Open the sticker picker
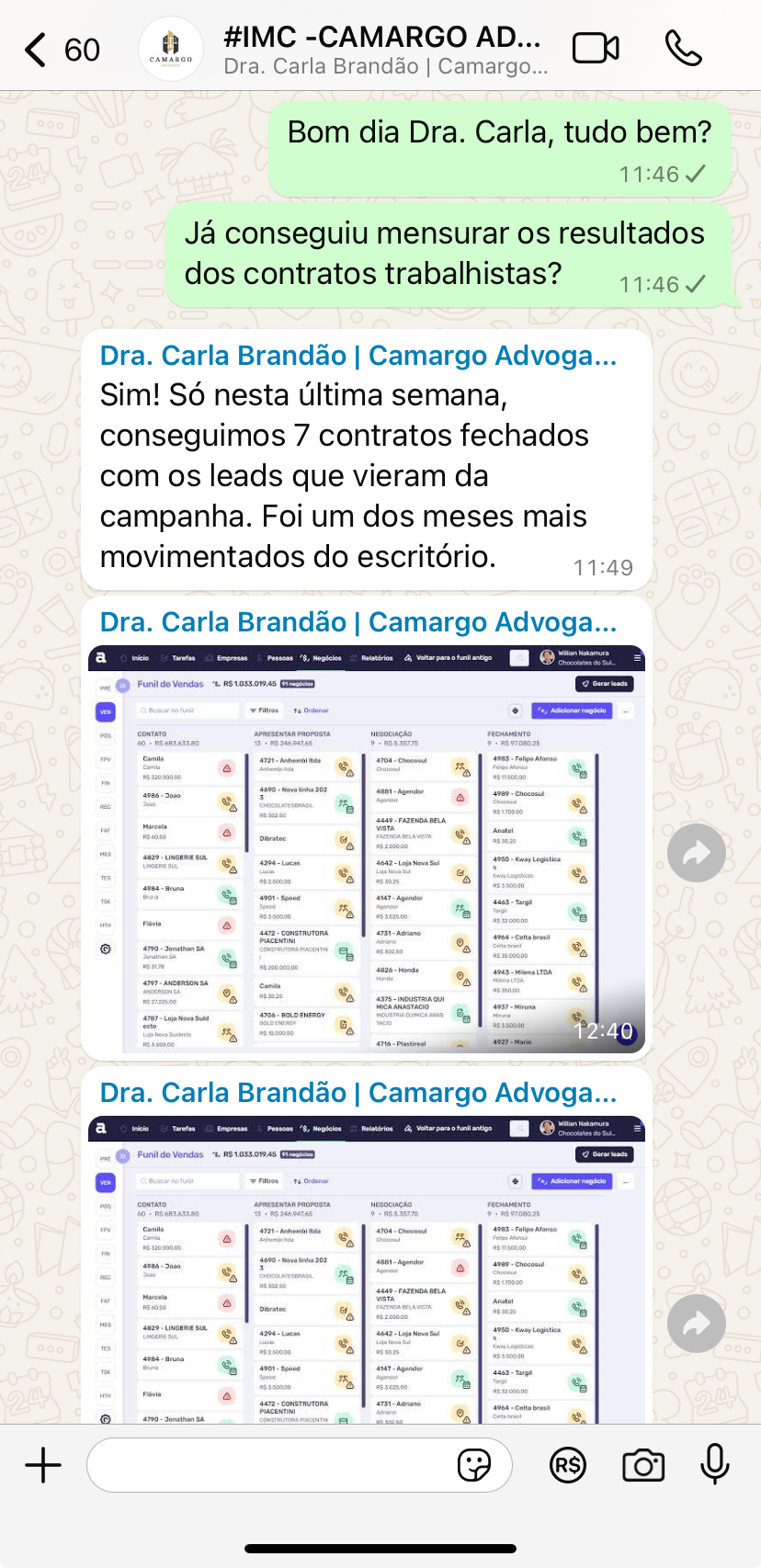 tap(474, 1465)
